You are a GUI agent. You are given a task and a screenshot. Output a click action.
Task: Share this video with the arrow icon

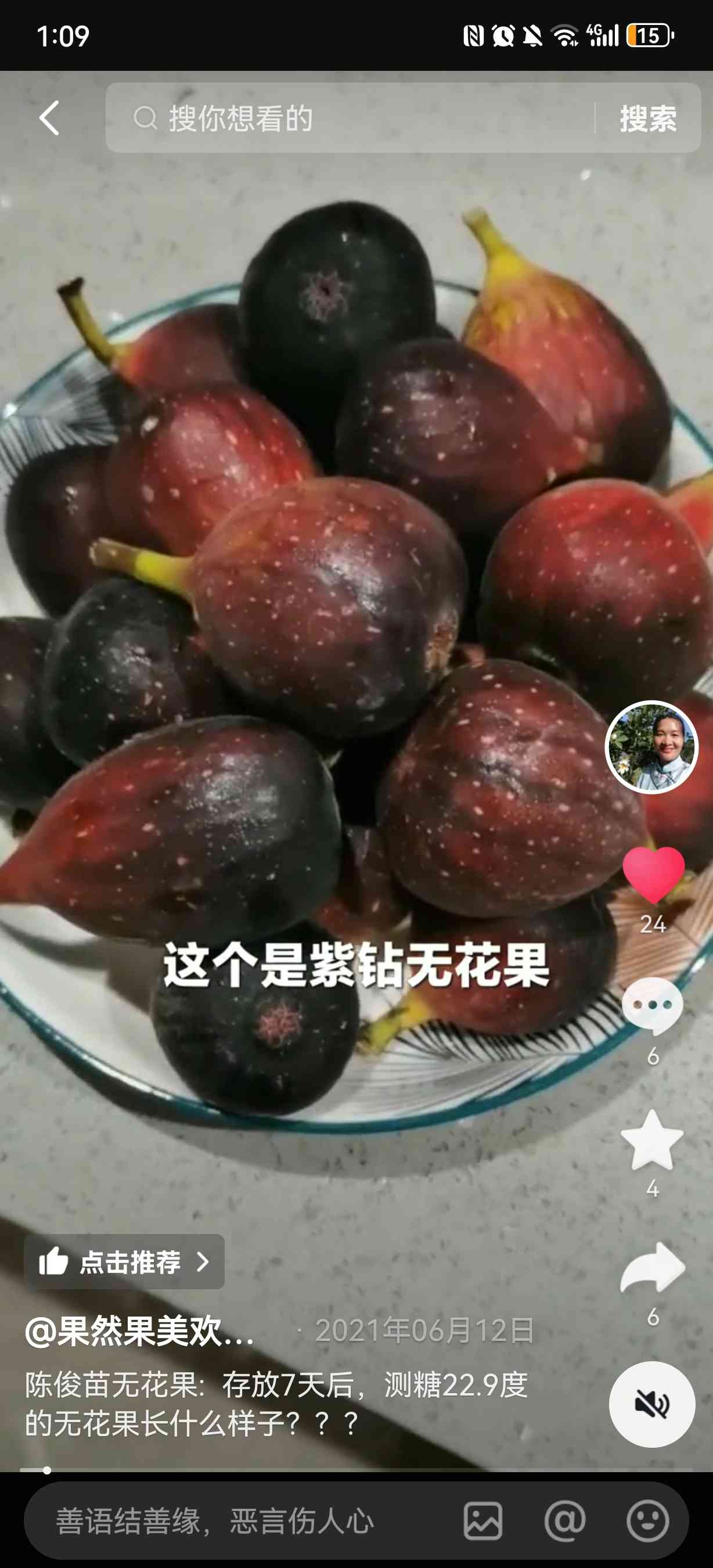653,1267
